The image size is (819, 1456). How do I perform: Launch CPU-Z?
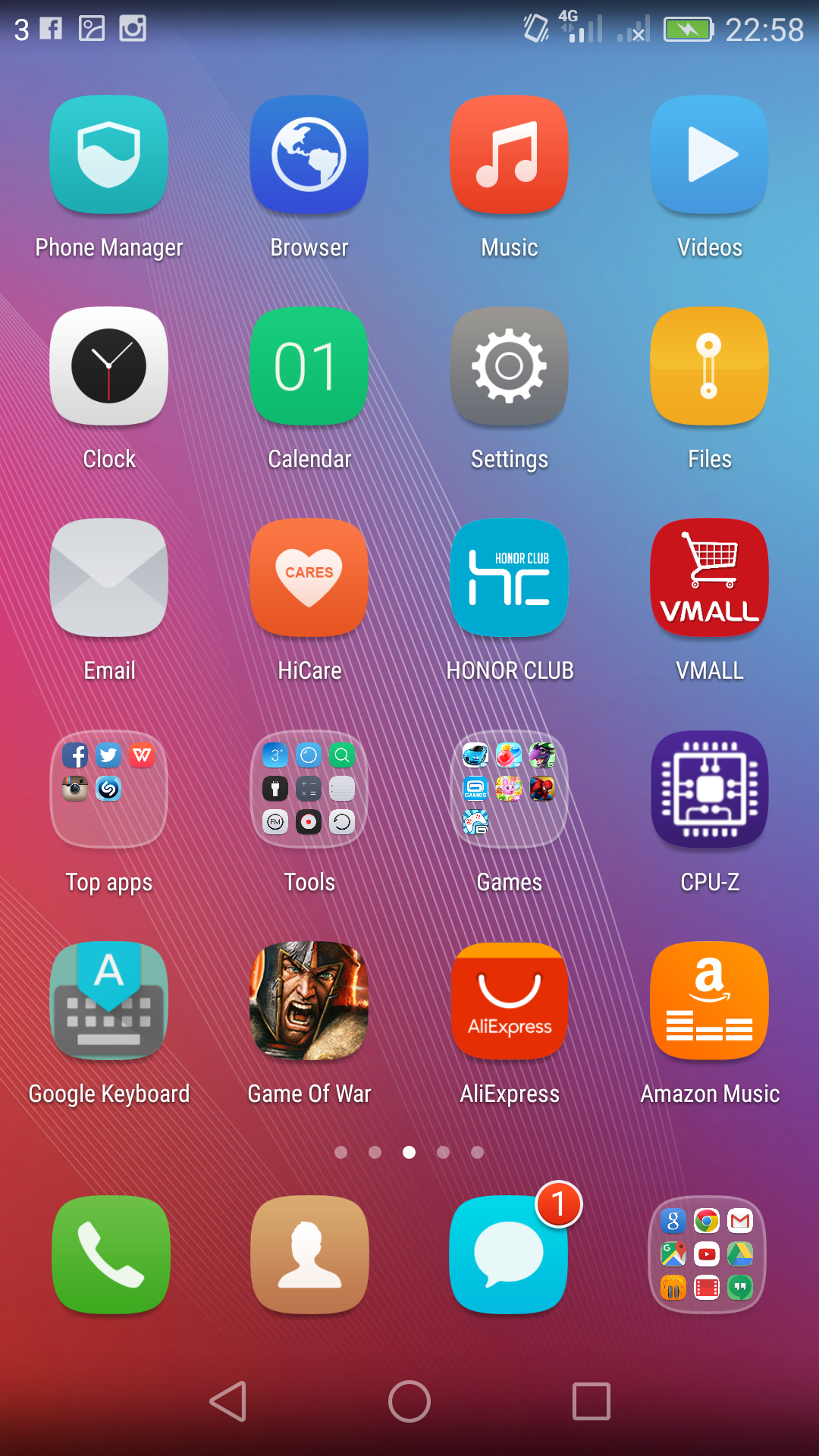710,789
